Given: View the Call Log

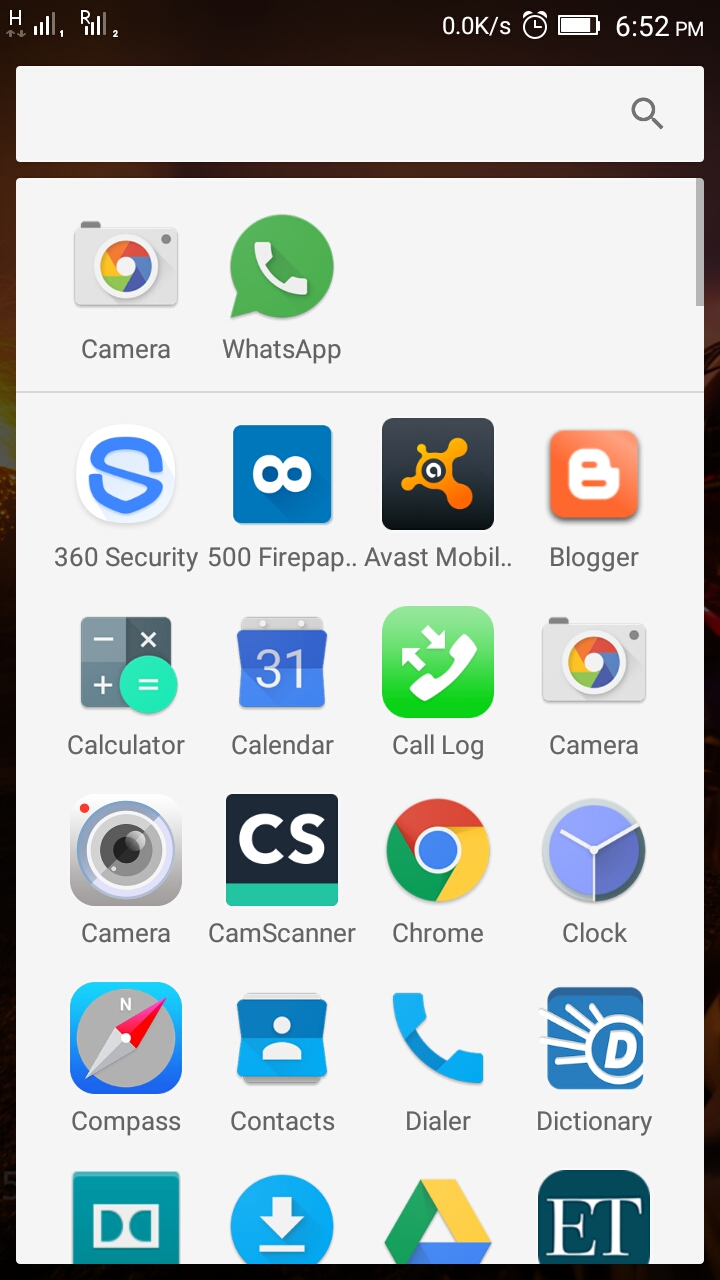Looking at the screenshot, I should tap(437, 662).
